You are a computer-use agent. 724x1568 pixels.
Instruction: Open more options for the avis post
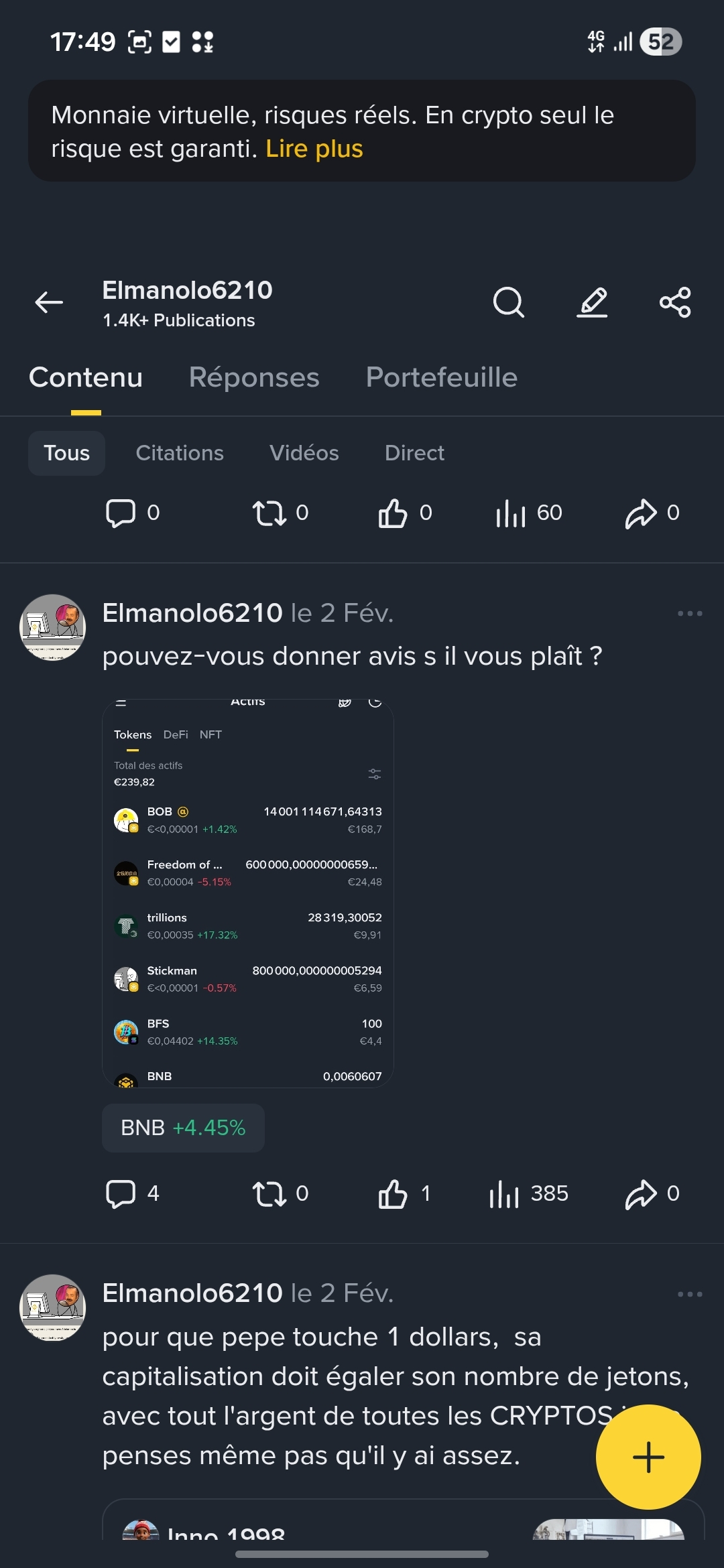click(x=690, y=614)
